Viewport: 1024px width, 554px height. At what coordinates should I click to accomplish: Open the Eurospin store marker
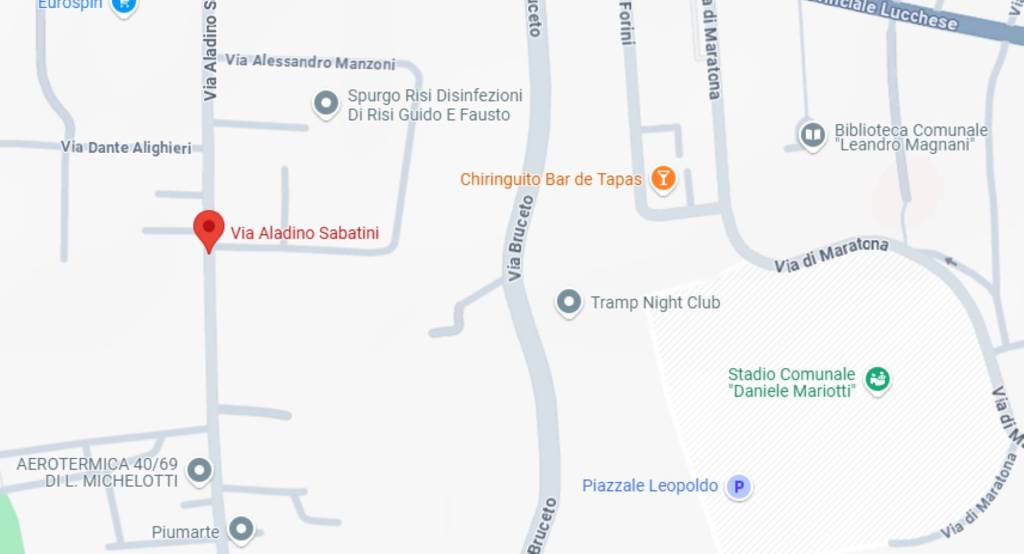tap(124, 5)
